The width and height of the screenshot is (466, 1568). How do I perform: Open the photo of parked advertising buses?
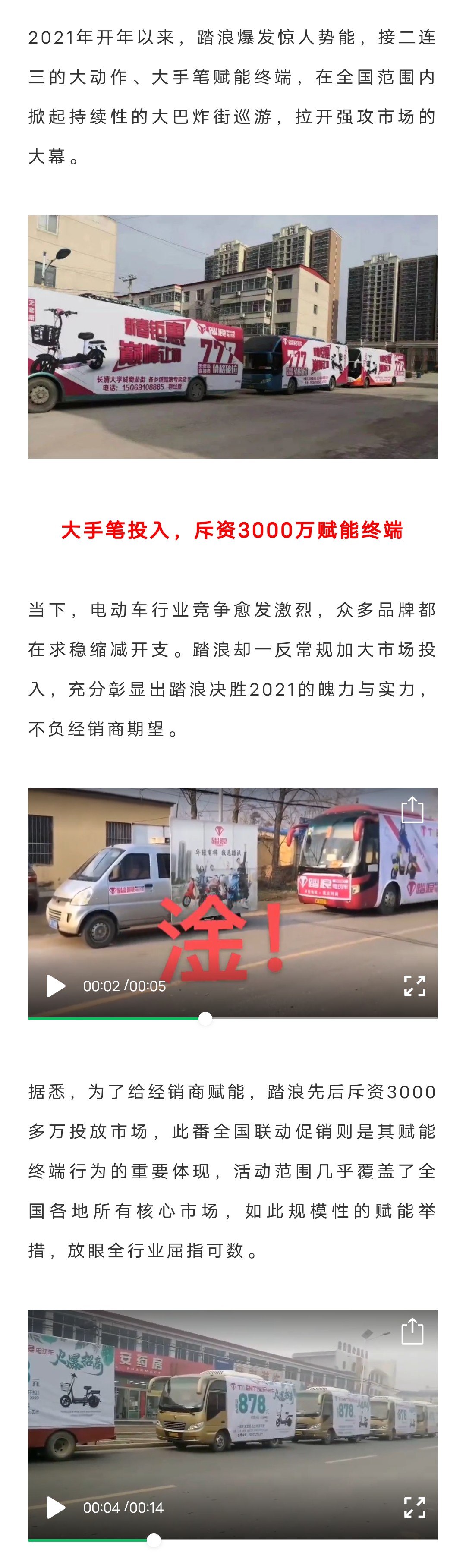[233, 336]
